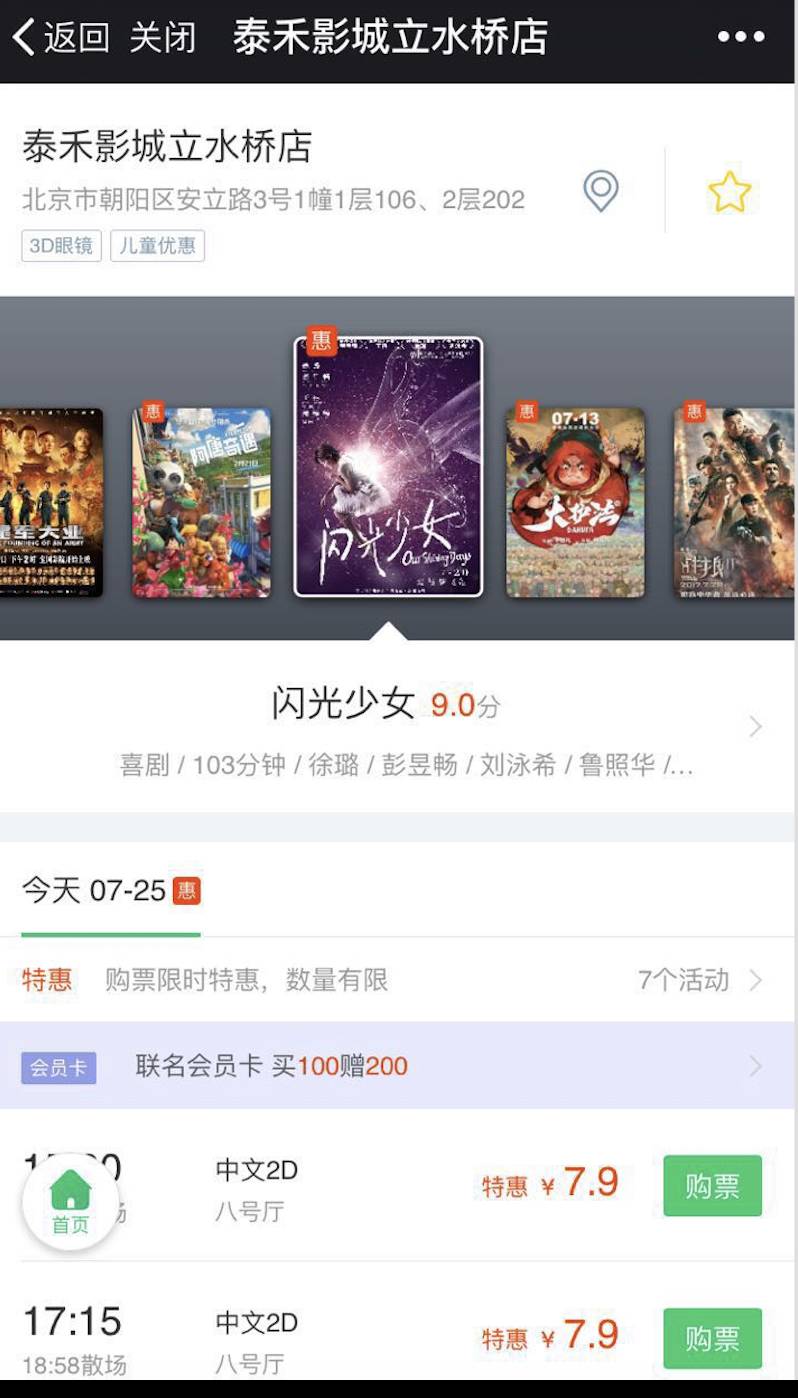Open 闪光少女 movie details row

point(398,727)
